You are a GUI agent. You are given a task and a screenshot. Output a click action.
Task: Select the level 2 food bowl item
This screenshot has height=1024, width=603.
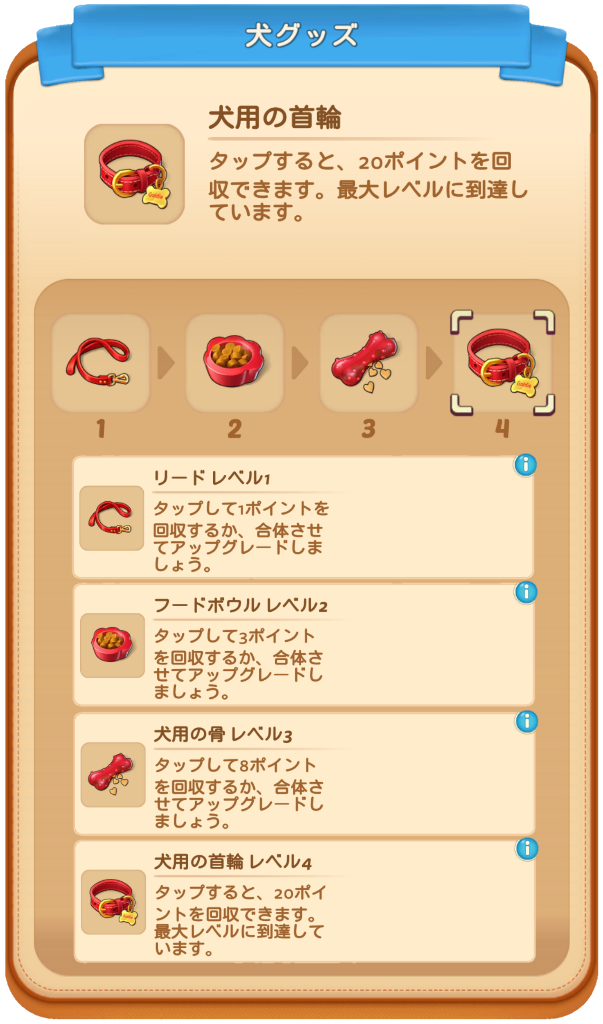[x=234, y=363]
